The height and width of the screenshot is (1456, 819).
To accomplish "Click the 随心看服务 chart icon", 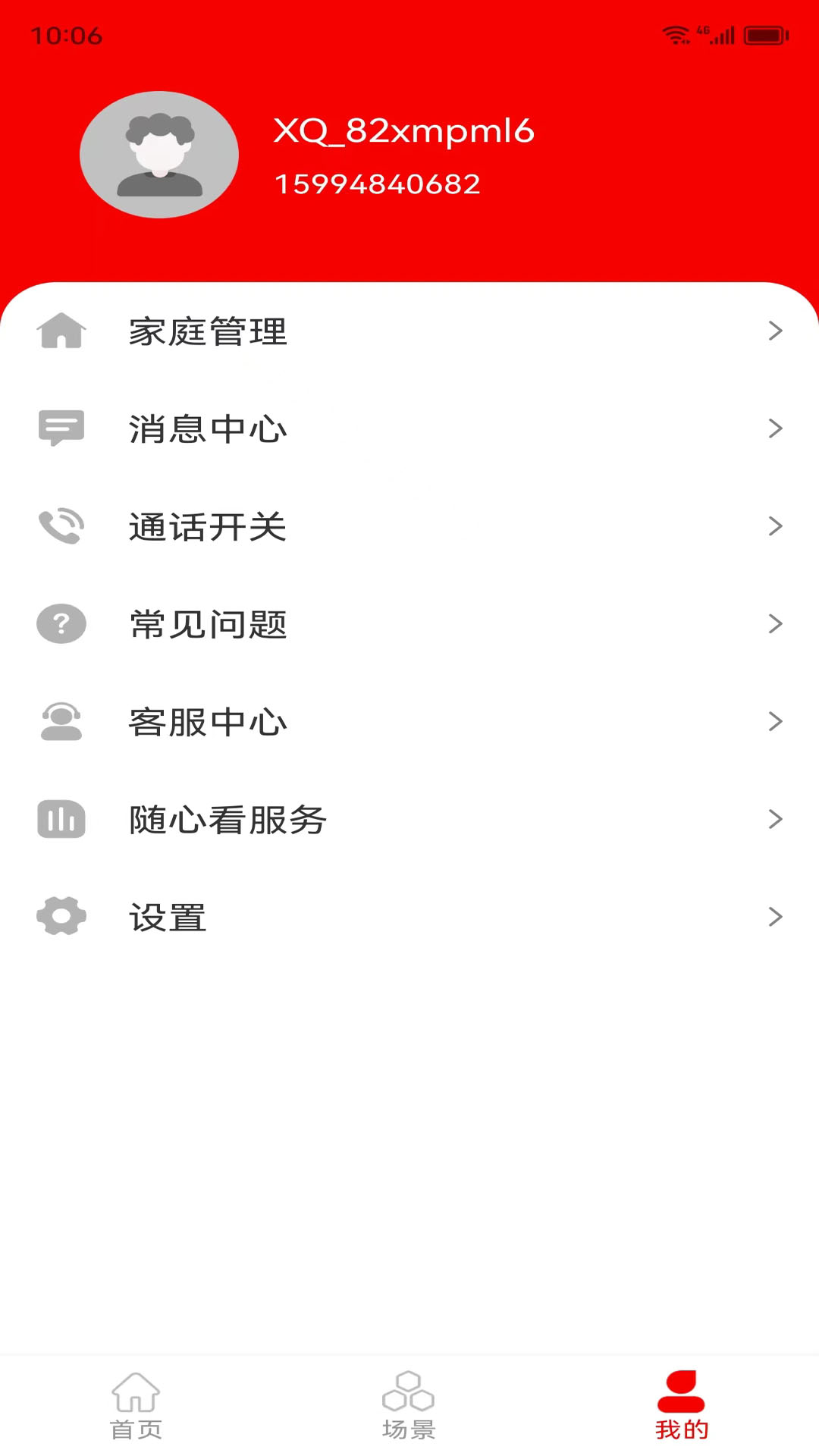I will [61, 819].
